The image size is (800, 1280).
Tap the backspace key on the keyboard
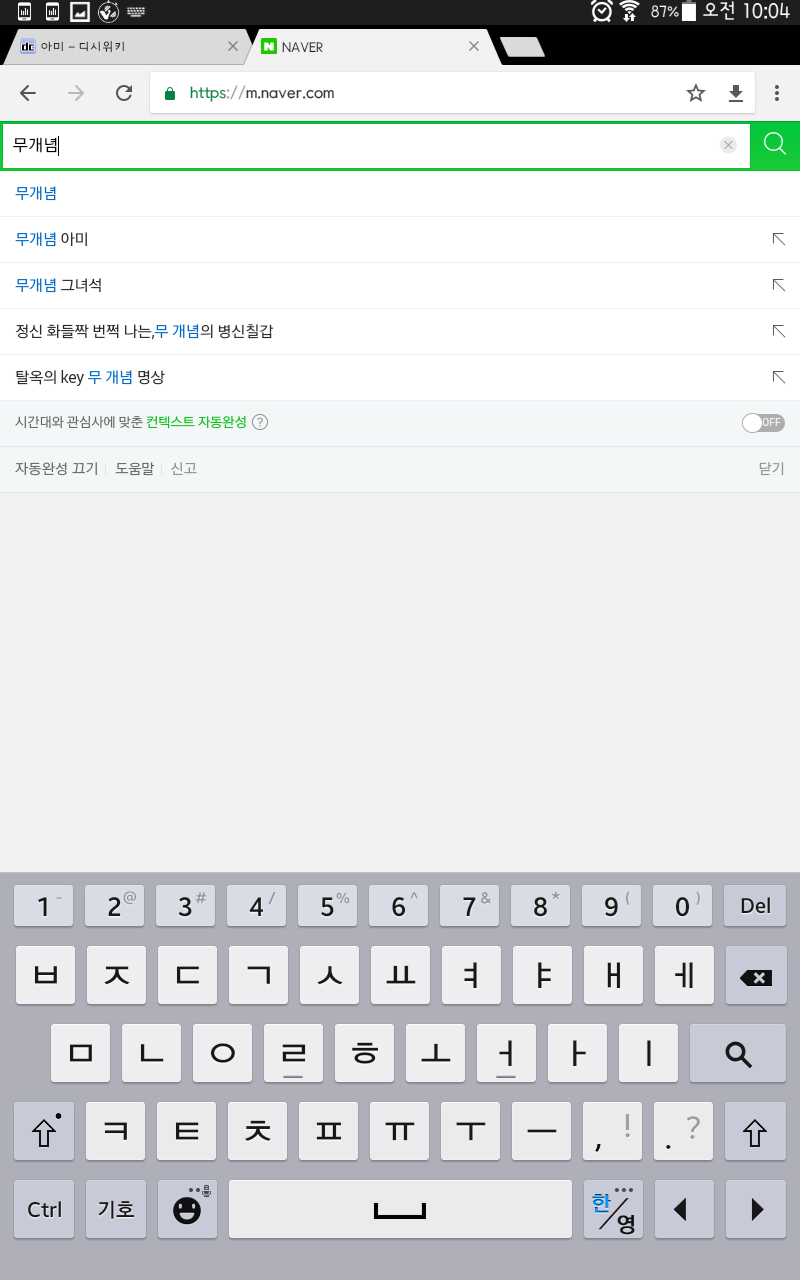(x=755, y=976)
